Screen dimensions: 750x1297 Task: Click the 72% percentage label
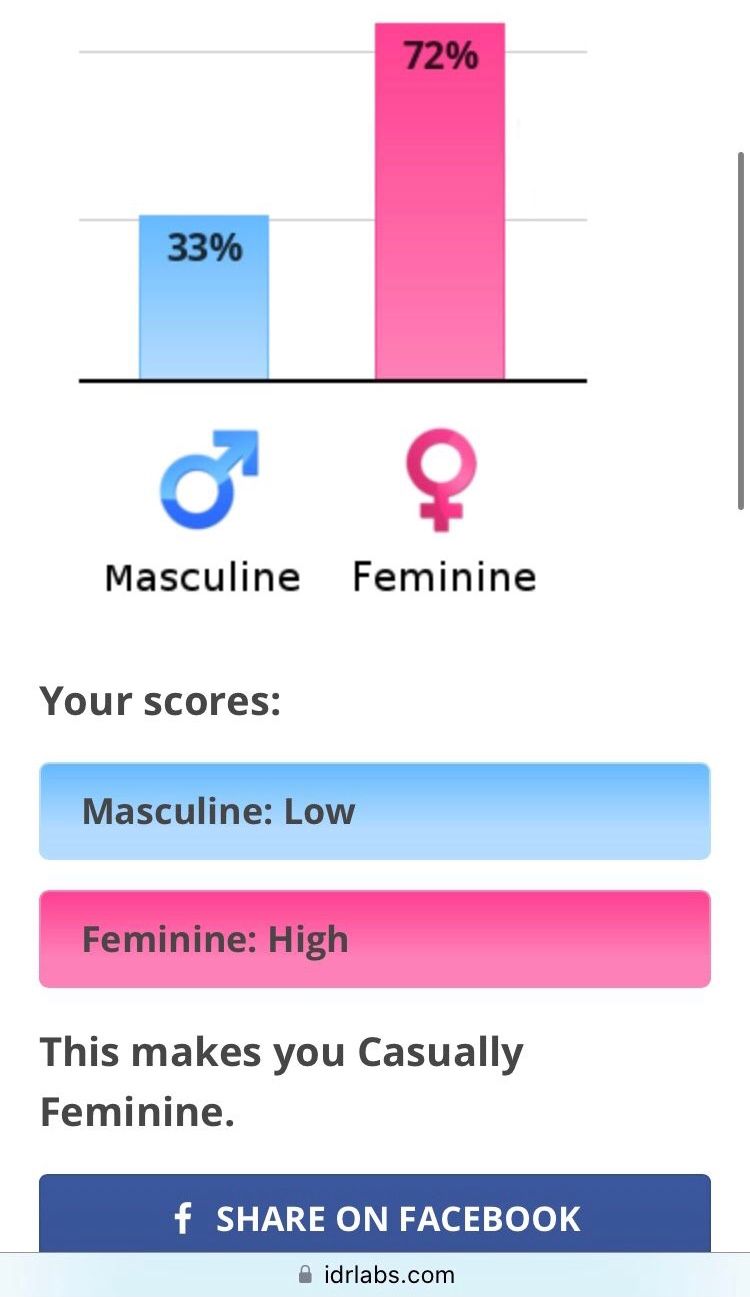[439, 57]
